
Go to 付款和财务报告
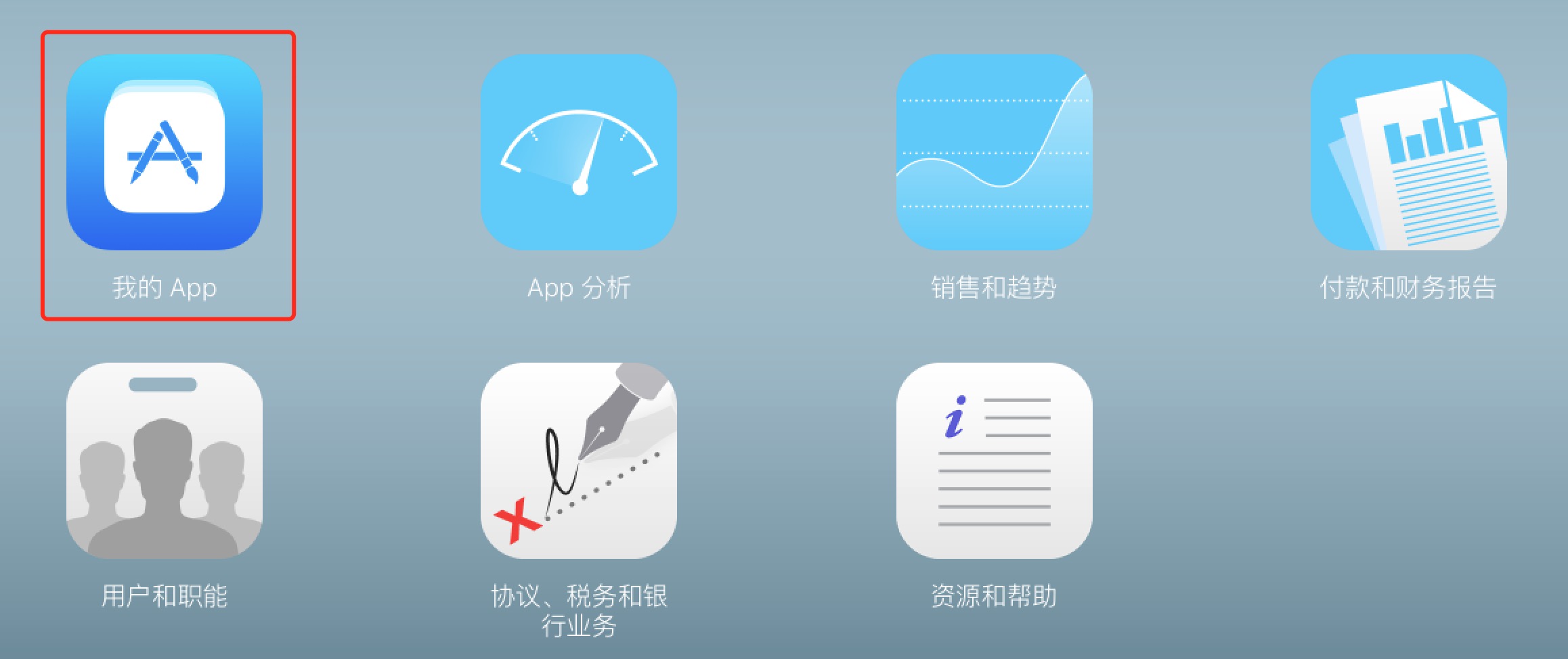pyautogui.click(x=1408, y=152)
